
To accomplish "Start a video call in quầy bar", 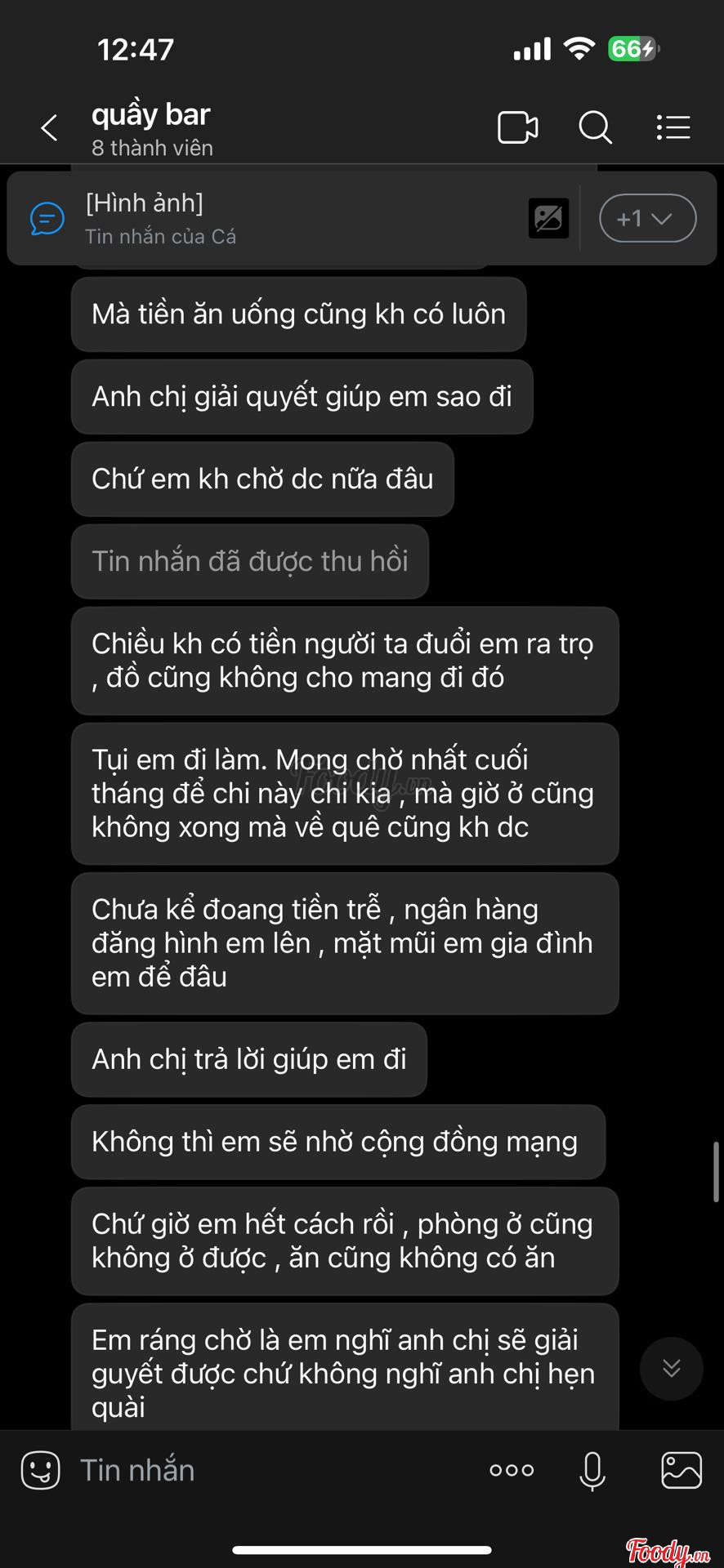I will tap(518, 127).
